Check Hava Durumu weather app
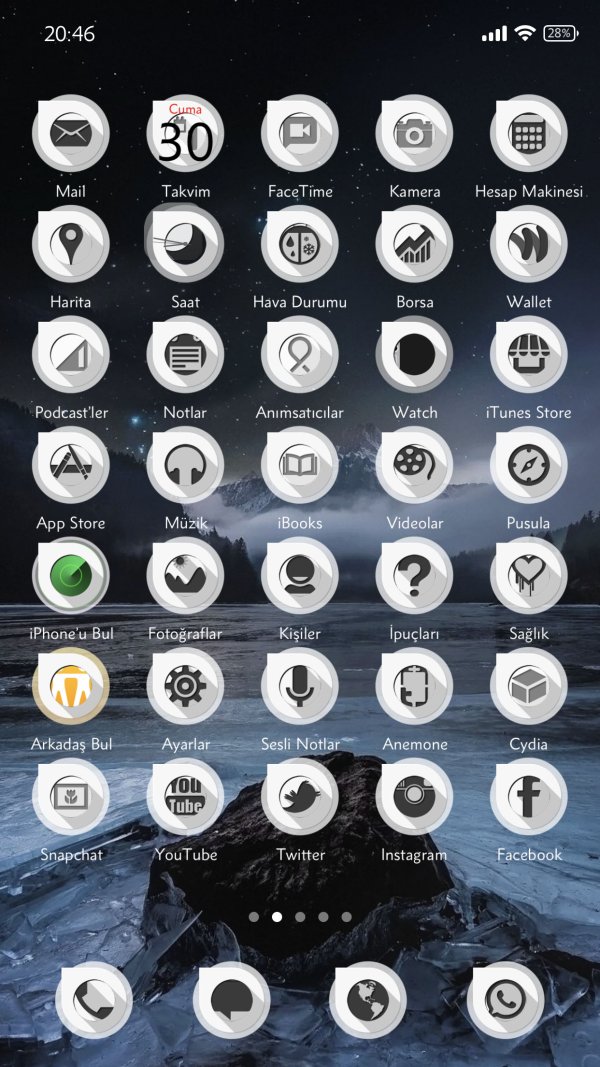 [300, 244]
